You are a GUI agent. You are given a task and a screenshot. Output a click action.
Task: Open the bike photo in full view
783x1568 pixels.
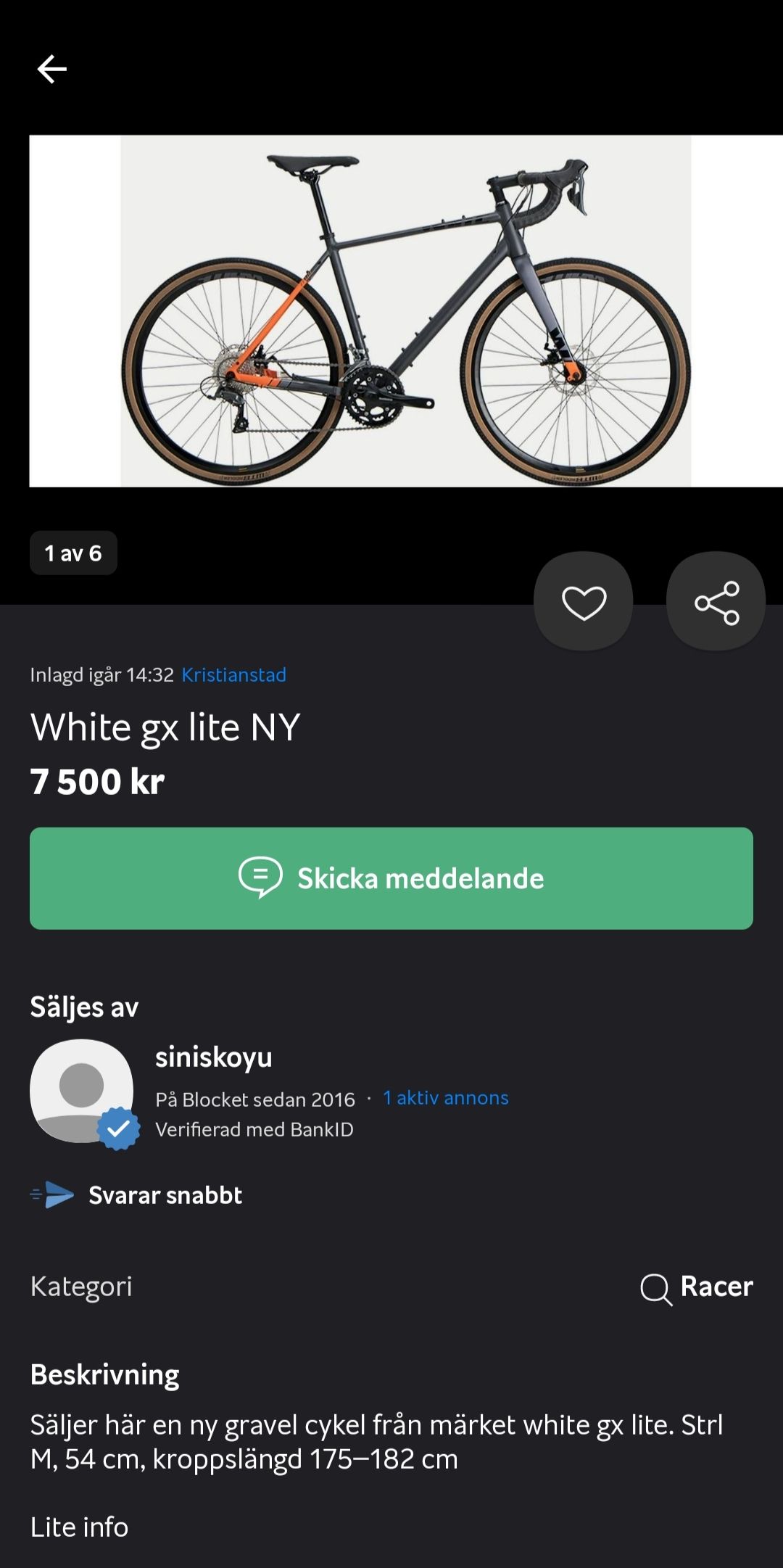pos(406,310)
